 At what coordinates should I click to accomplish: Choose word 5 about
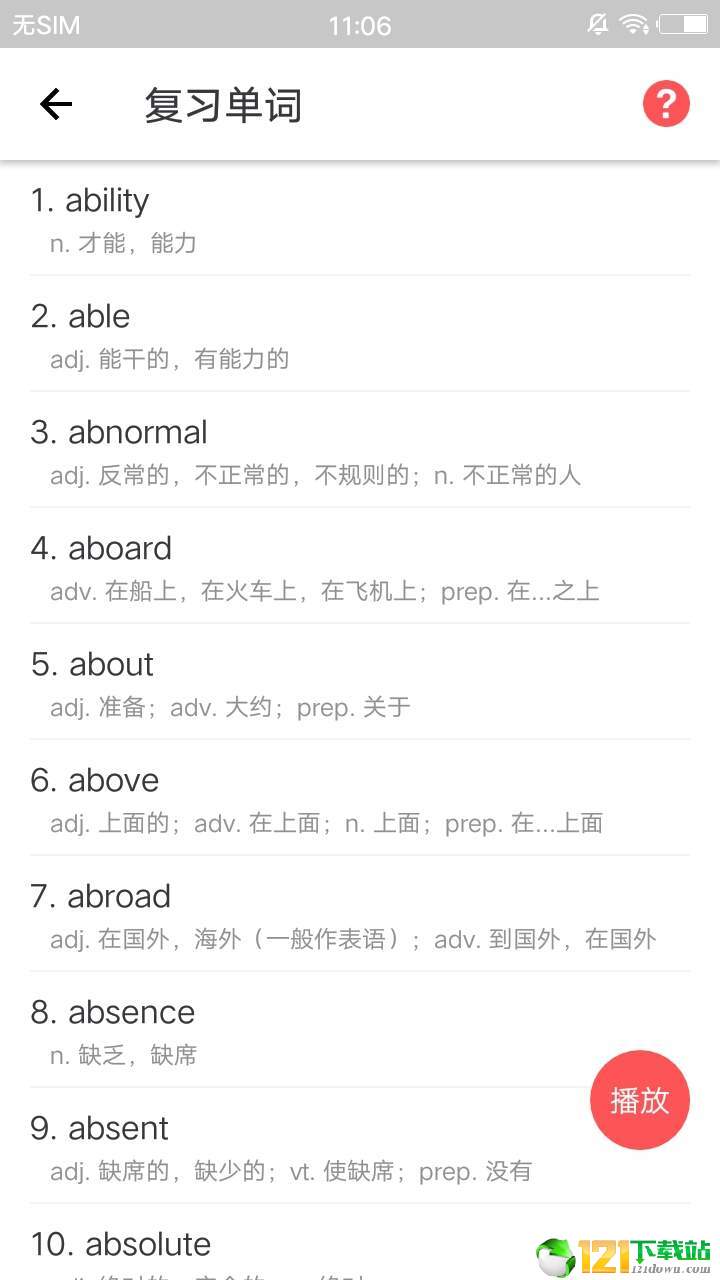(x=360, y=682)
